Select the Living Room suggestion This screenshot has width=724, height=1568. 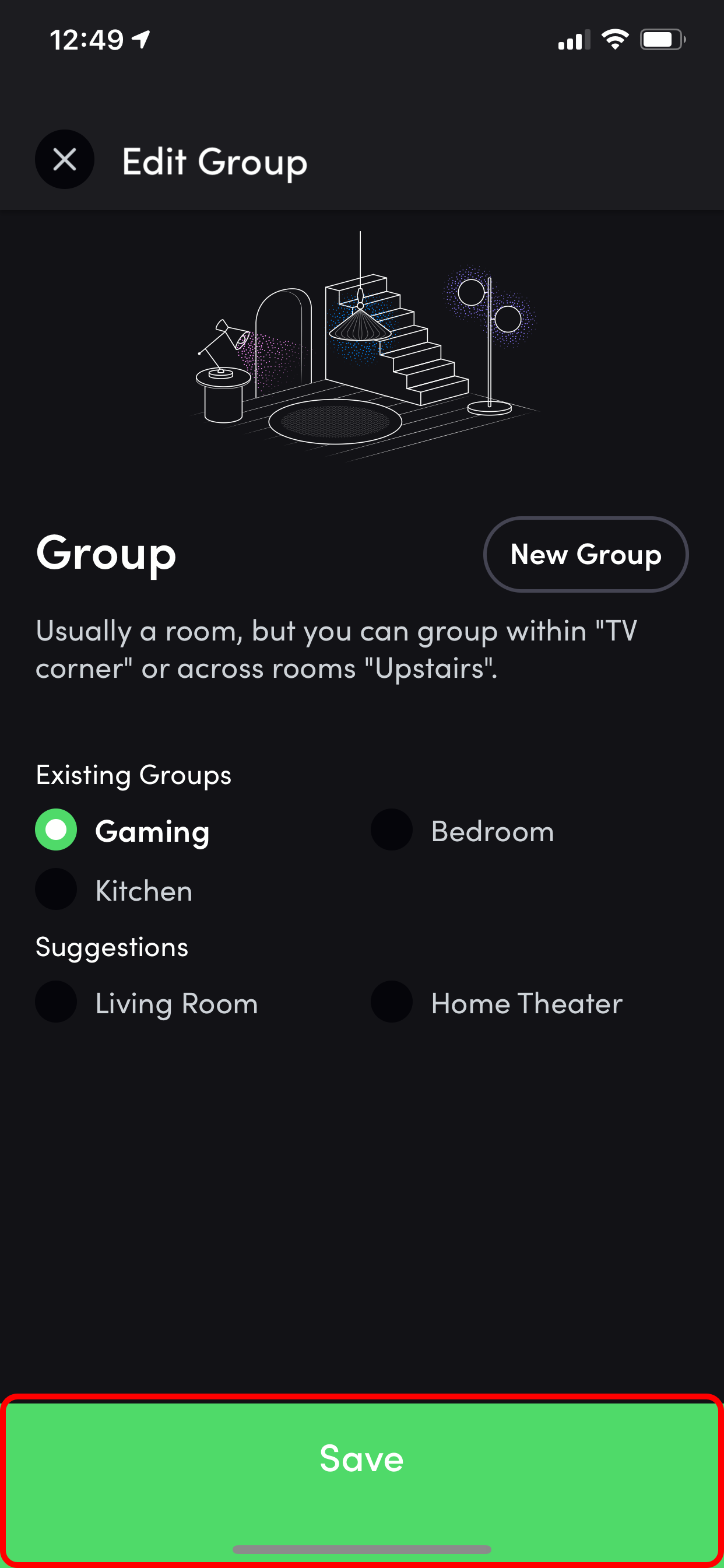(57, 1002)
